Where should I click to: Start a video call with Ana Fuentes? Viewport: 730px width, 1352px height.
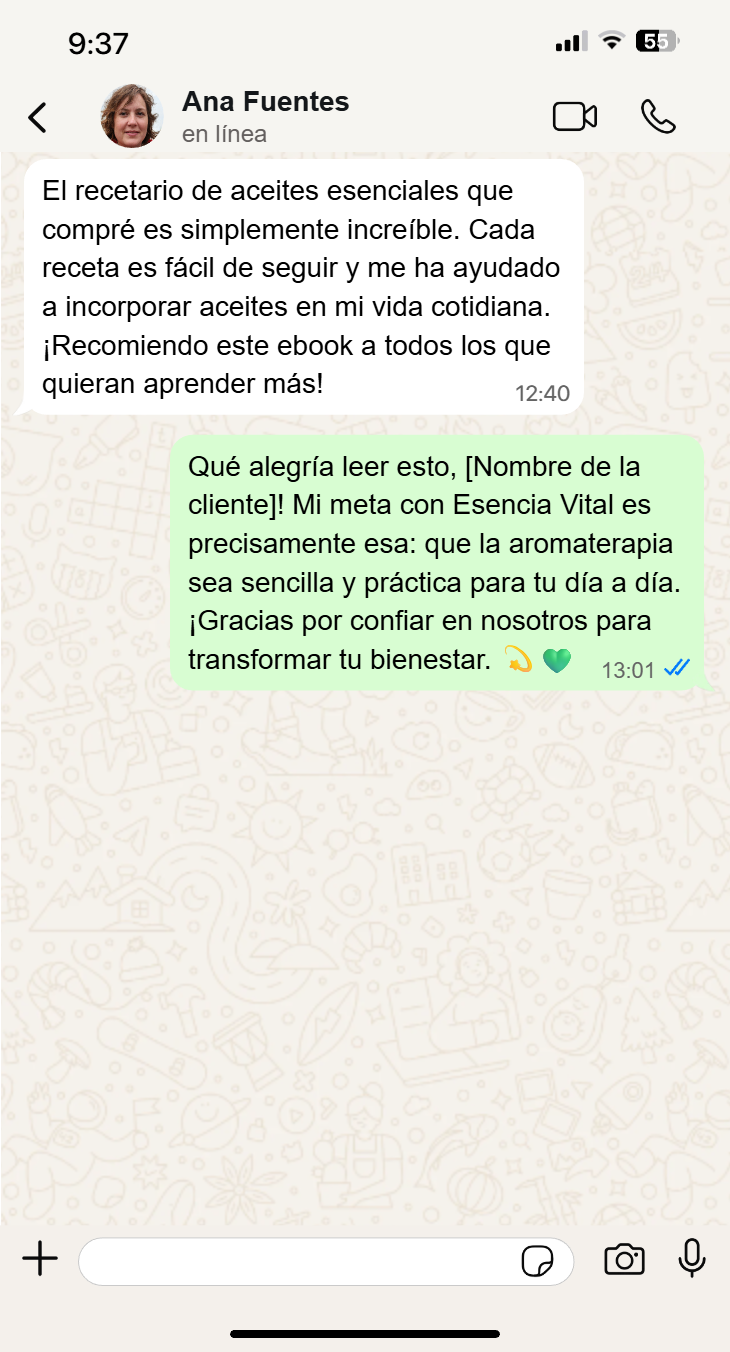click(x=575, y=117)
